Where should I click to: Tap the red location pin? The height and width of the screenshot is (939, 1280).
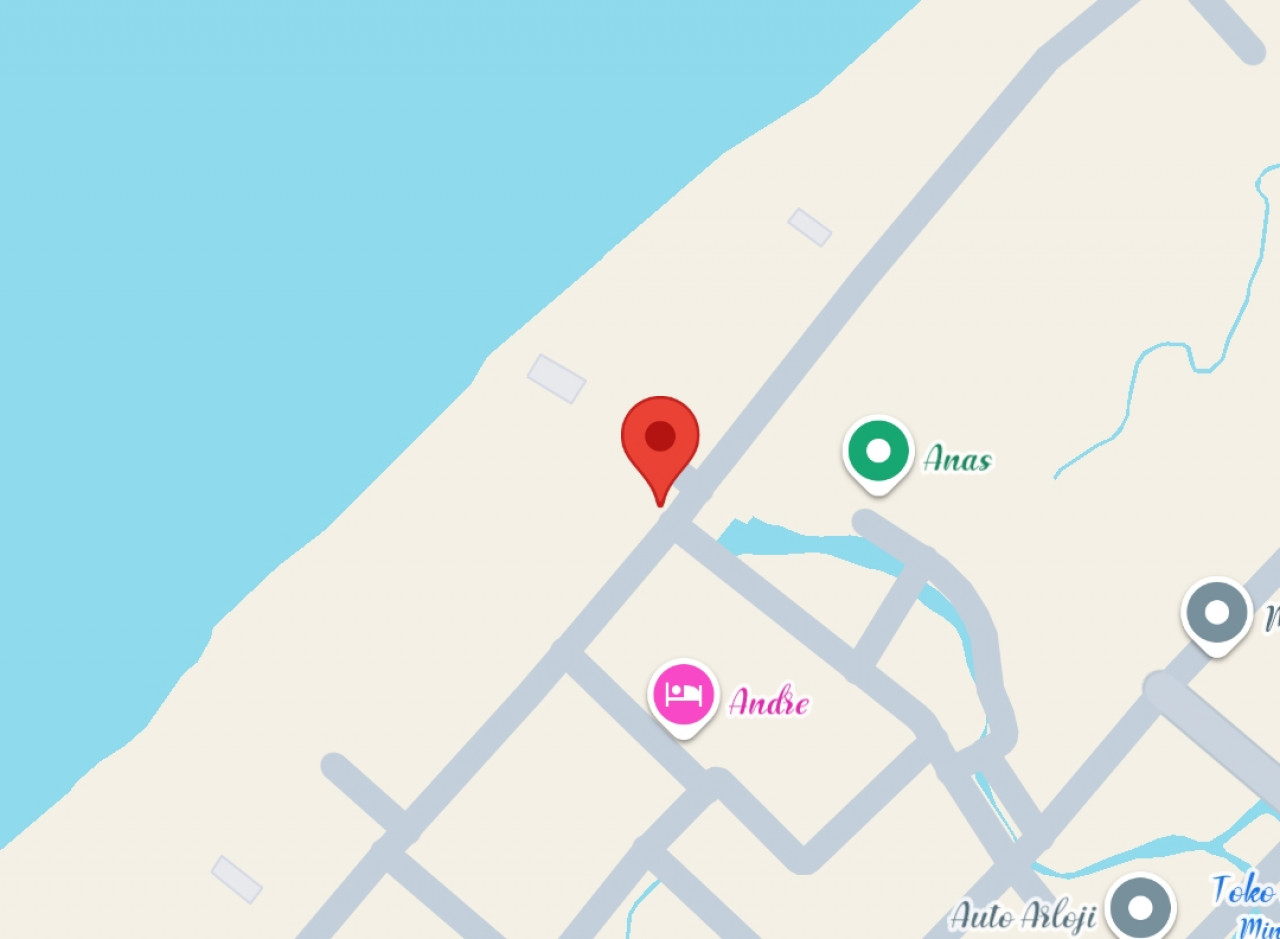[x=660, y=438]
